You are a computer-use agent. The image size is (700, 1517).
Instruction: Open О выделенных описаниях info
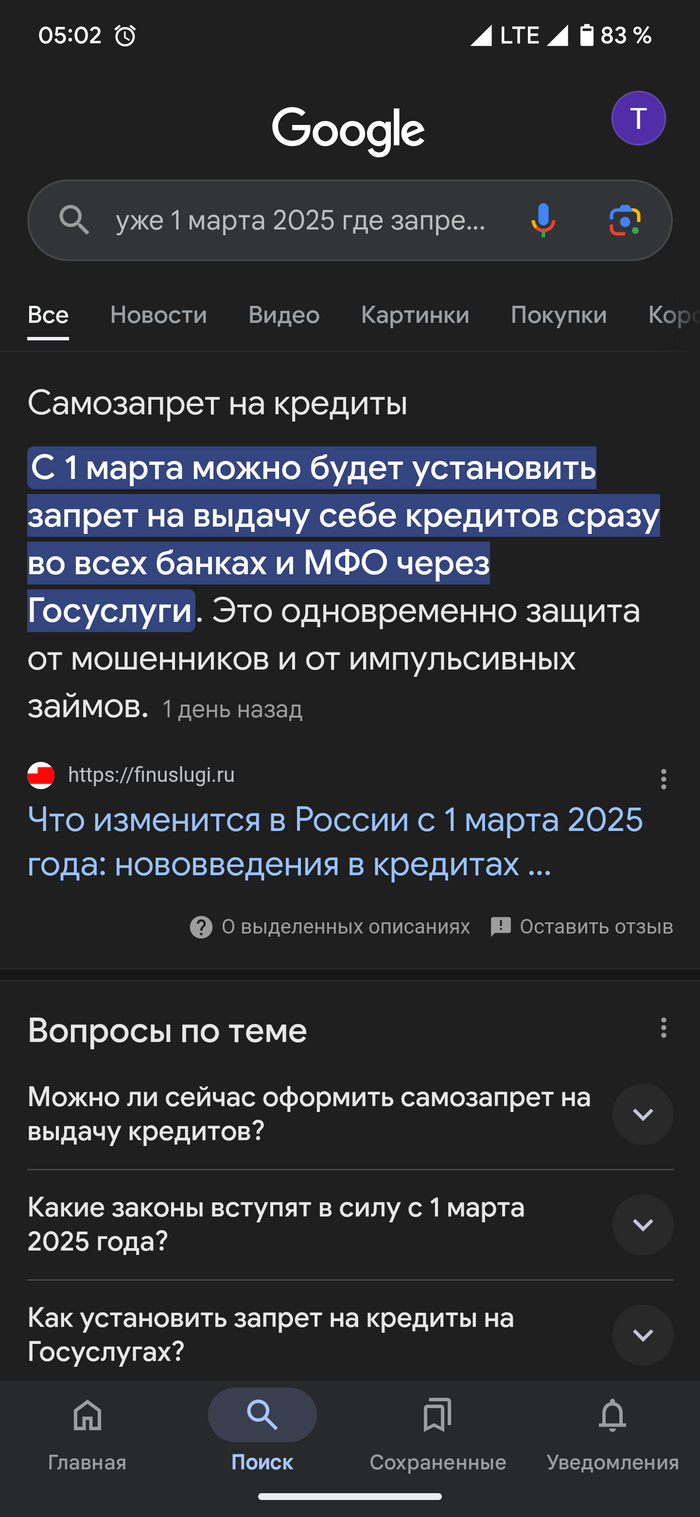pyautogui.click(x=330, y=927)
